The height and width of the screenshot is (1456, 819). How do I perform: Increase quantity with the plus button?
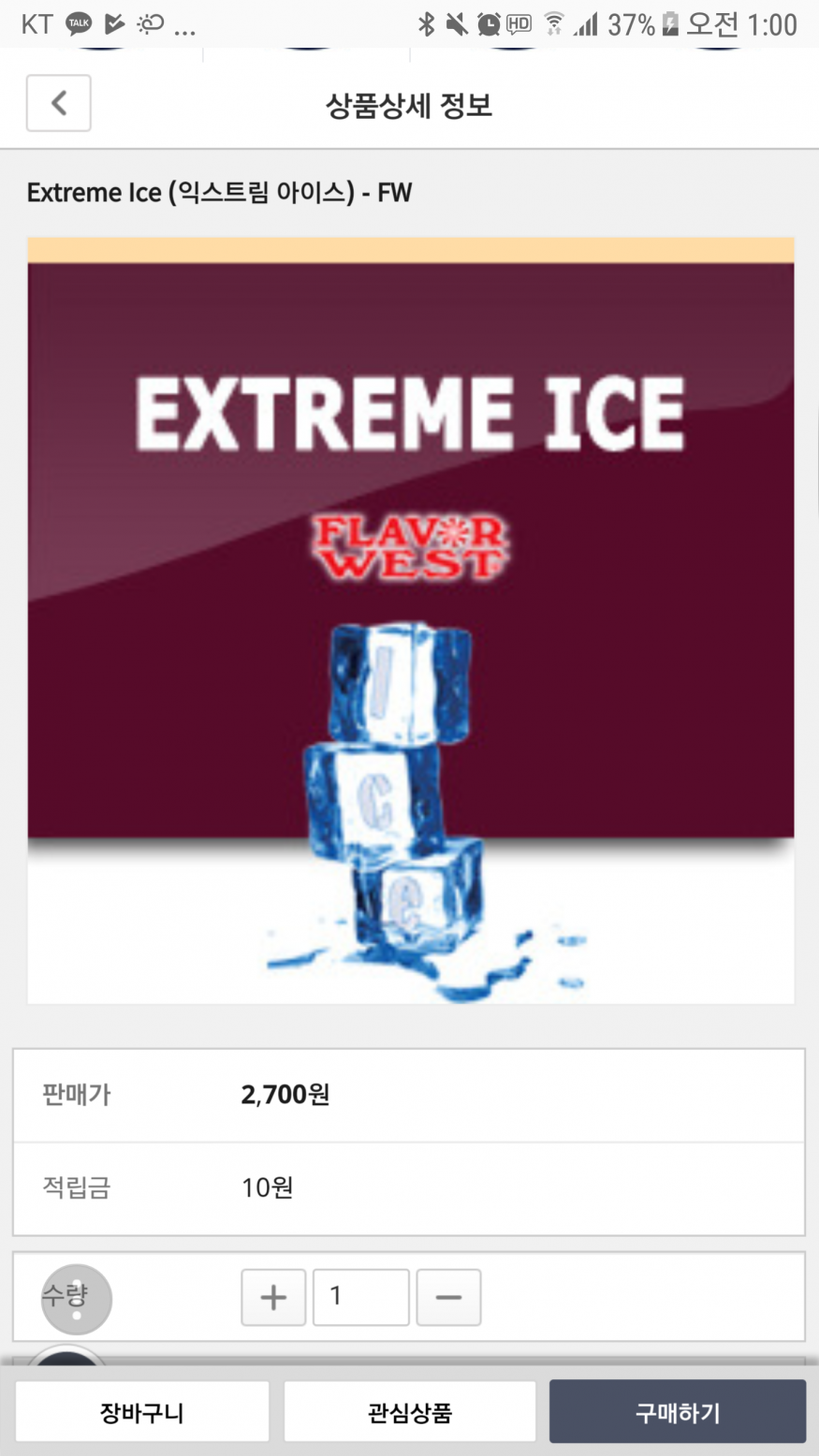(x=273, y=1298)
